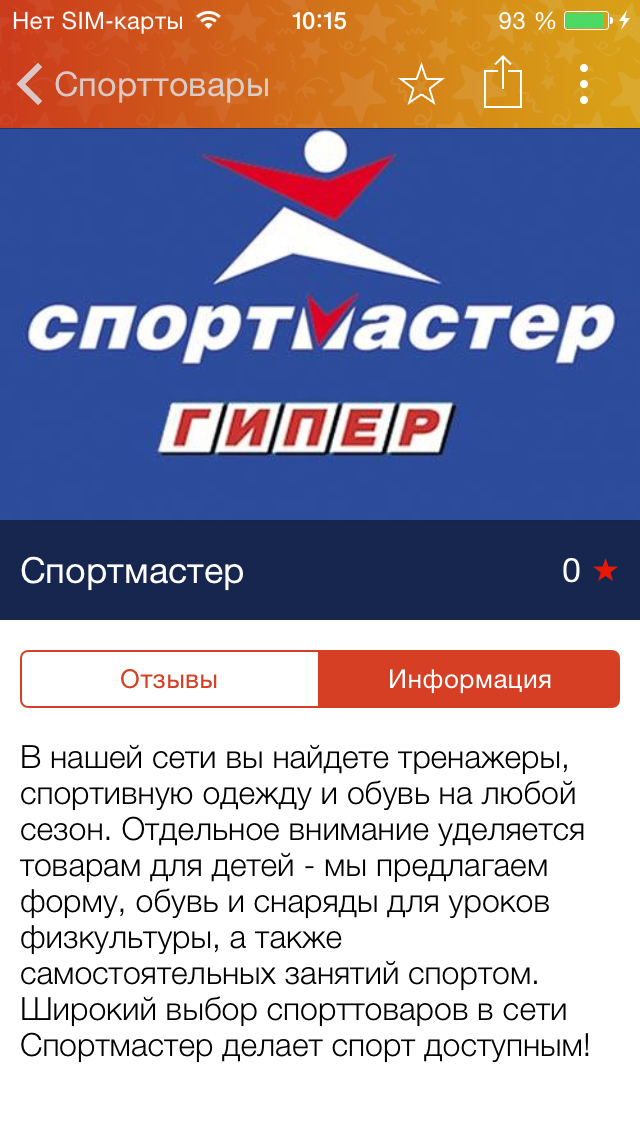This screenshot has height=1136, width=640.
Task: Switch to the Отзывы tab
Action: coord(169,680)
